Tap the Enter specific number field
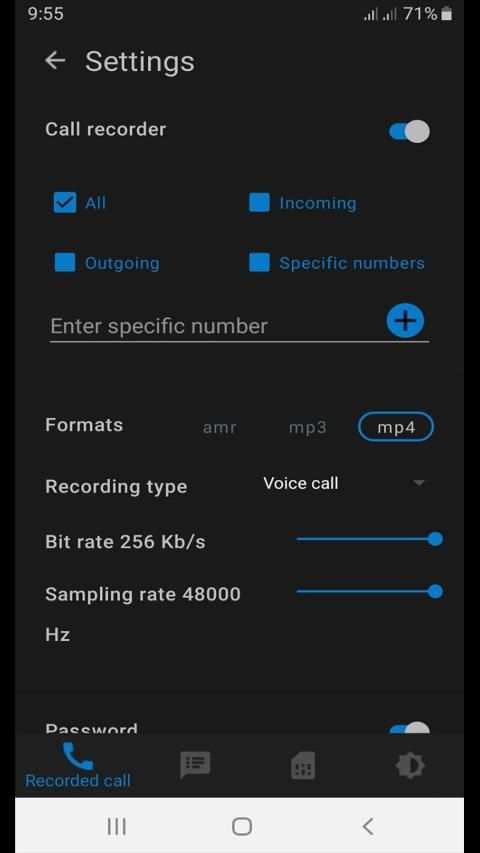 pos(215,326)
